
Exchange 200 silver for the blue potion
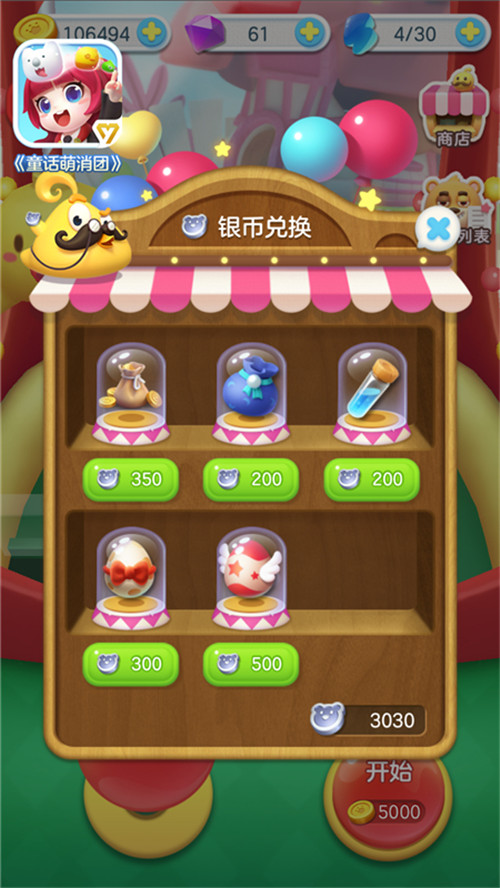point(371,479)
